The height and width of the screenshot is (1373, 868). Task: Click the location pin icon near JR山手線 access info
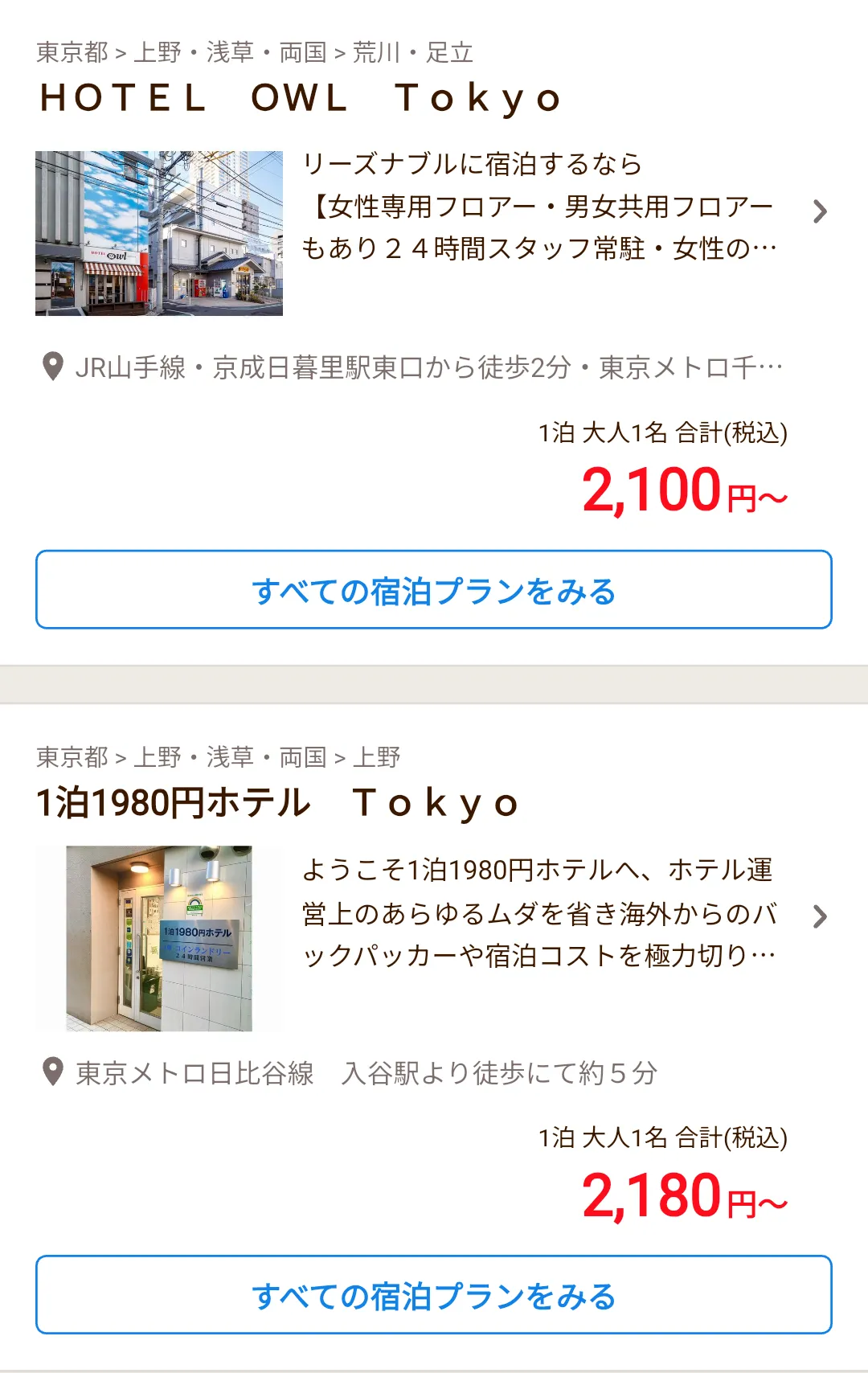pos(53,367)
